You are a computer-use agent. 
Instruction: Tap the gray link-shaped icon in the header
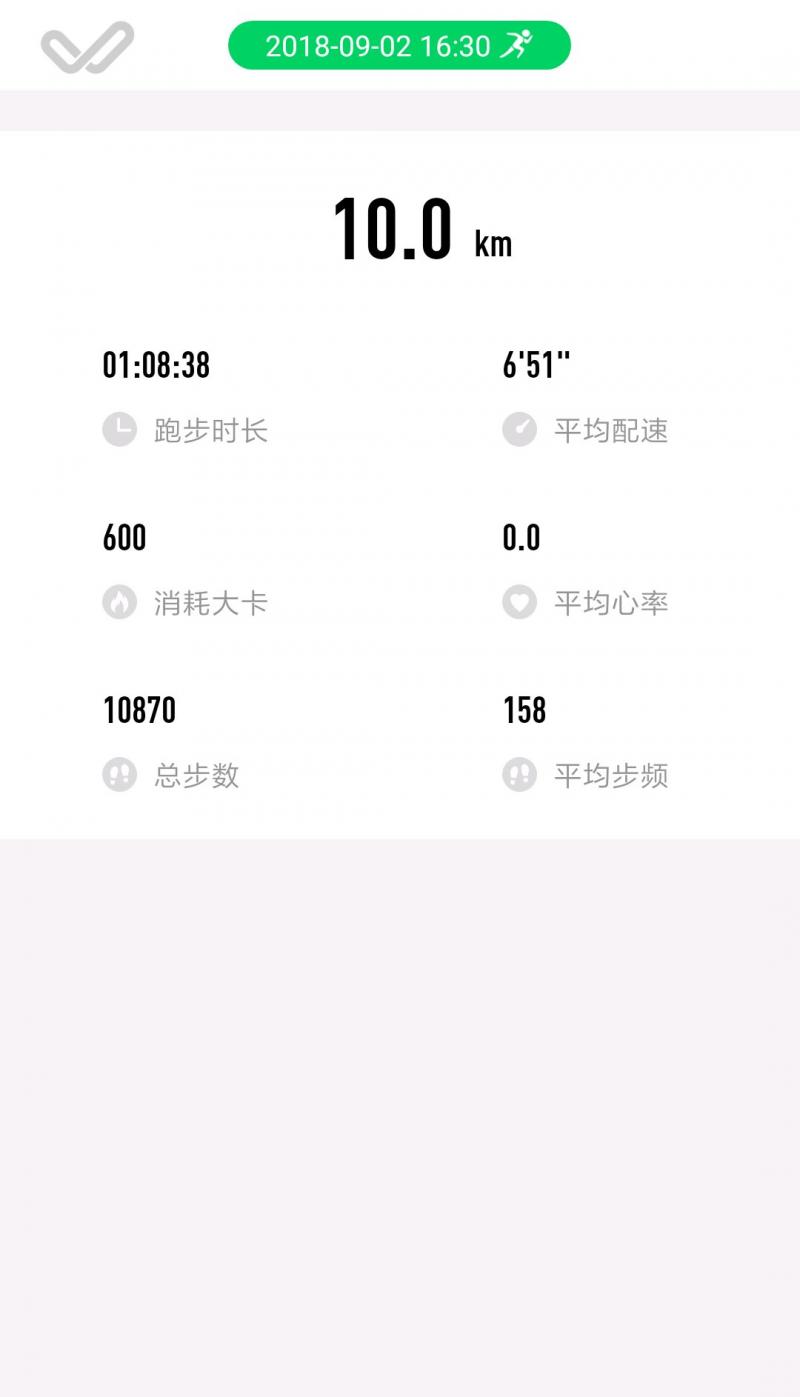click(87, 47)
